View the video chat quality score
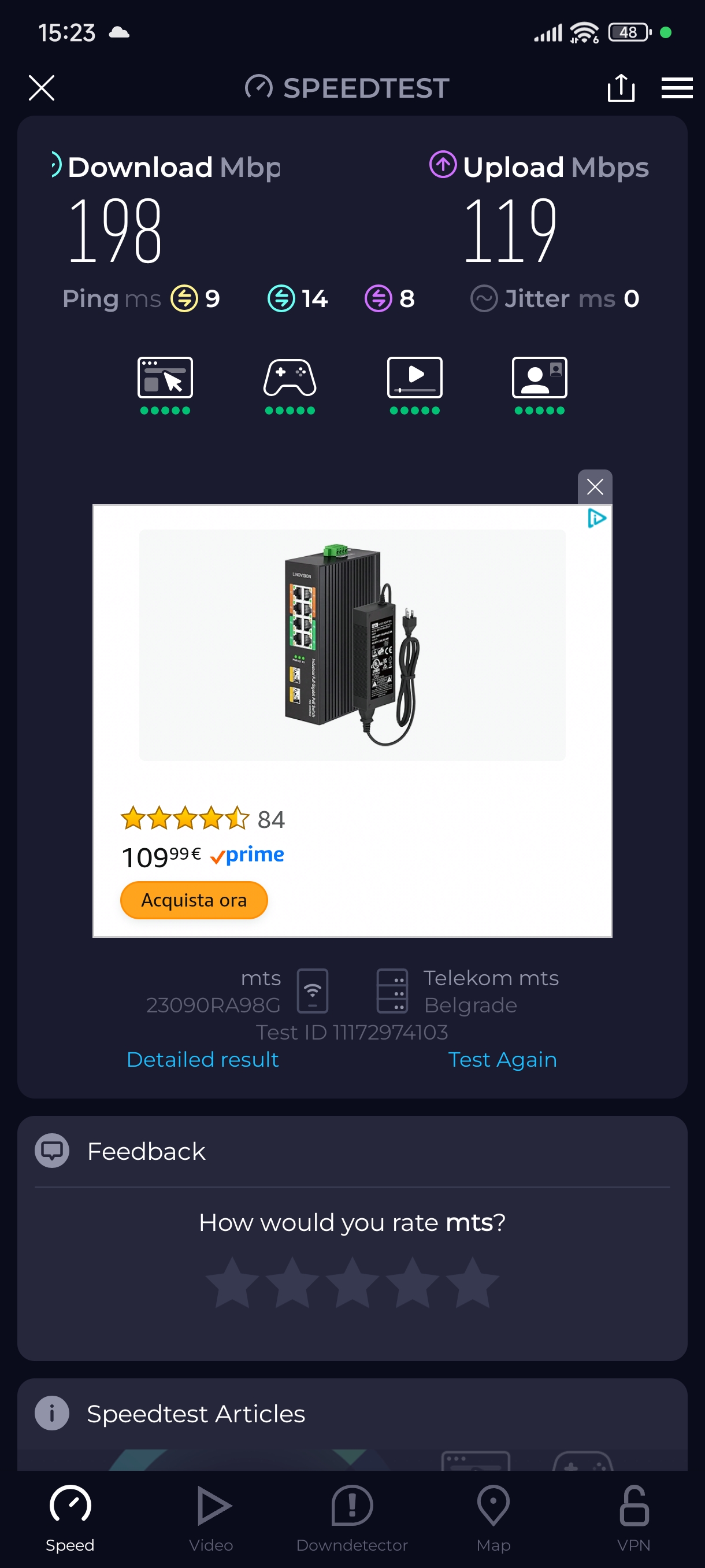705x1568 pixels. (539, 384)
